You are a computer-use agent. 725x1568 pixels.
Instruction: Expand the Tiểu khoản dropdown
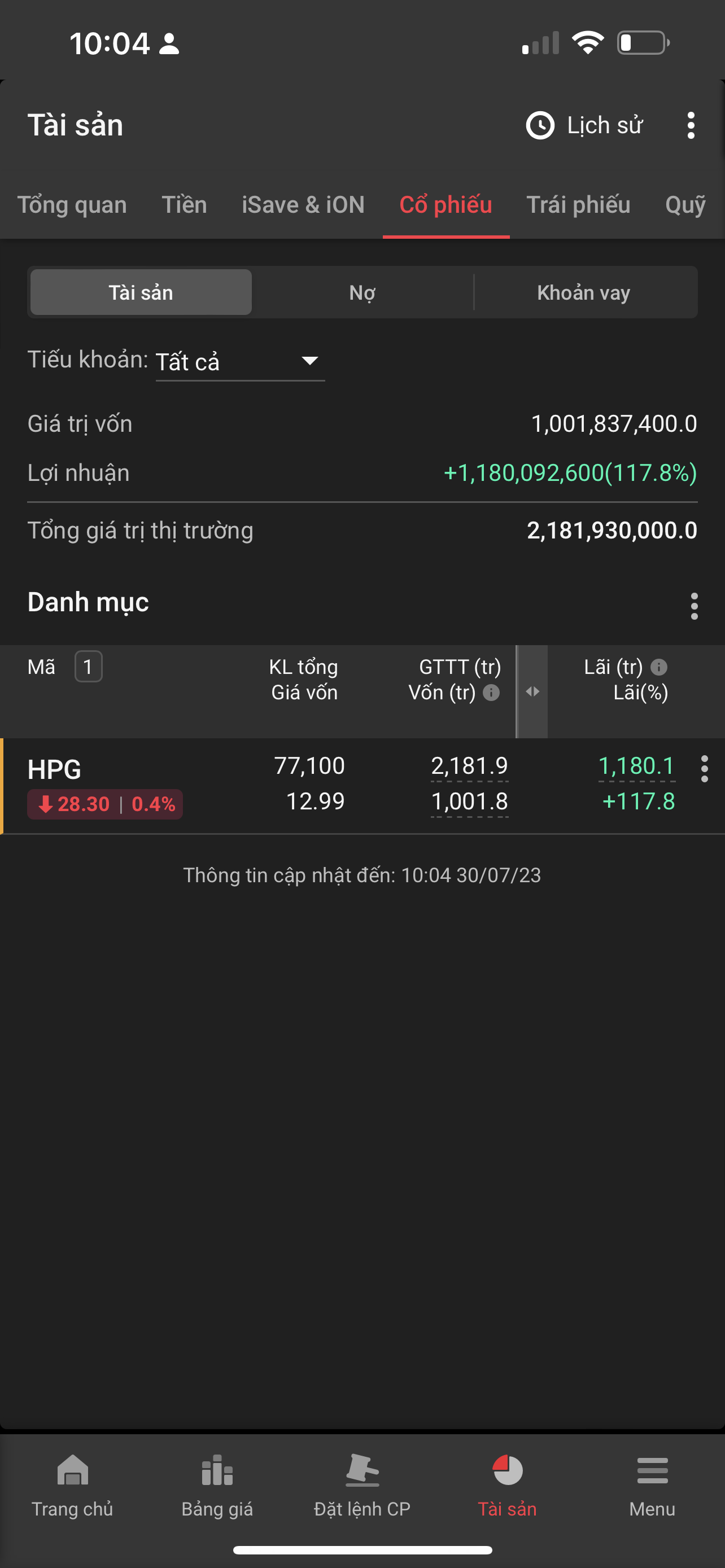click(x=240, y=362)
